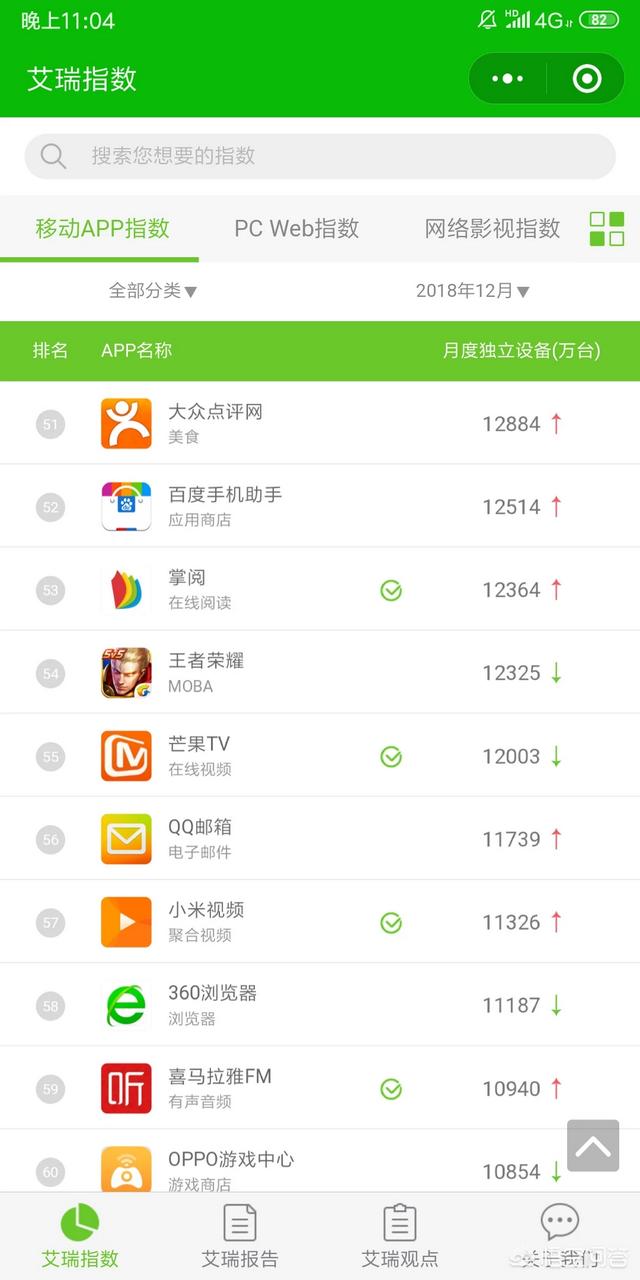Open the 王者荣耀 app row
Viewport: 640px width, 1280px height.
tap(320, 672)
